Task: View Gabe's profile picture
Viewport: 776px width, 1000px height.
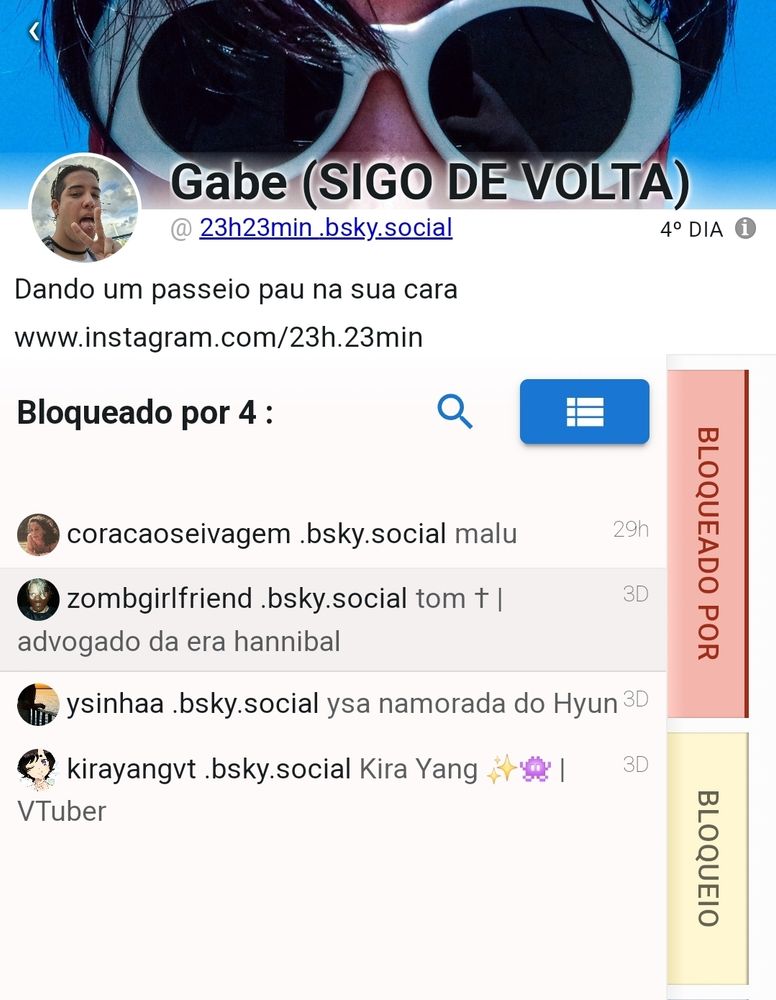Action: pos(85,209)
